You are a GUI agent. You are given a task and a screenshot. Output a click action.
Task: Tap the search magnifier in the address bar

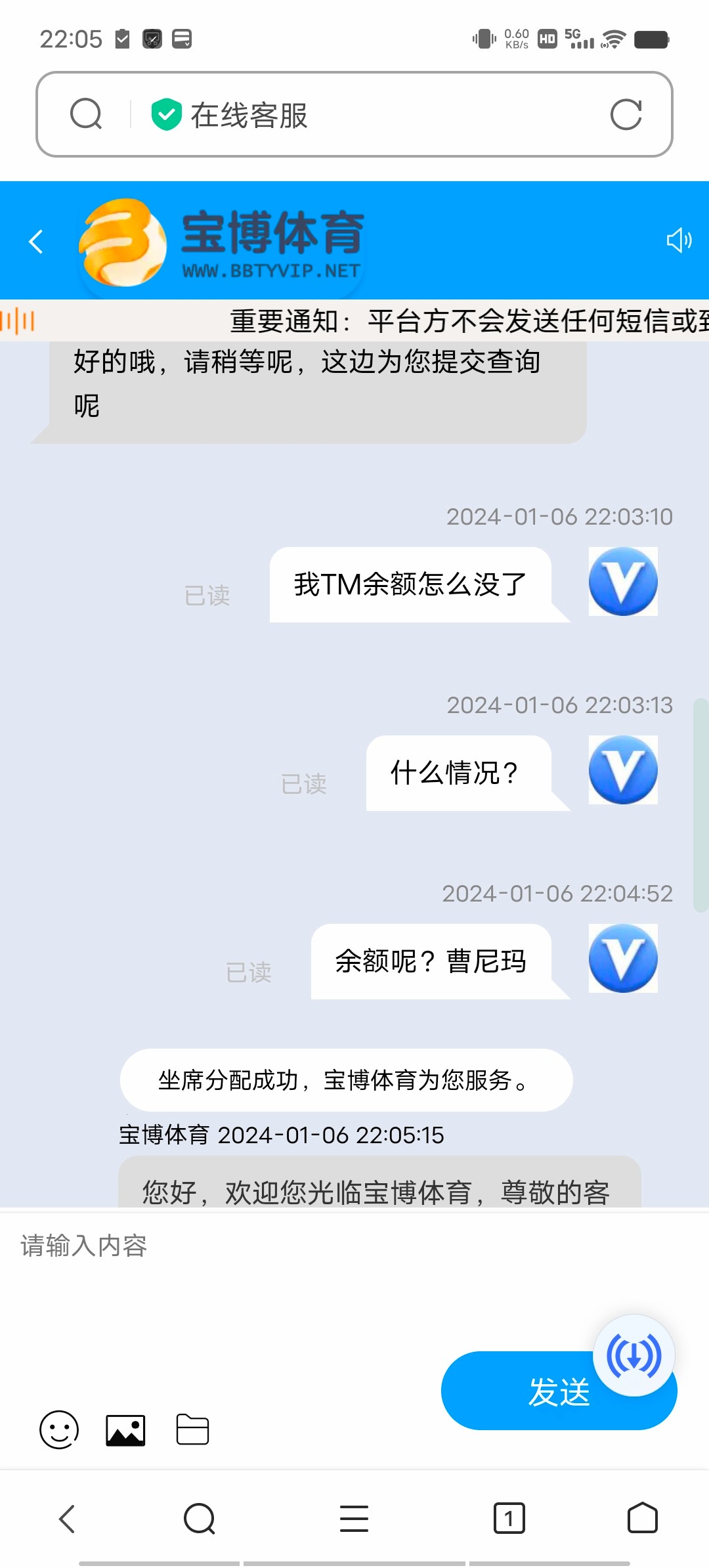point(86,114)
